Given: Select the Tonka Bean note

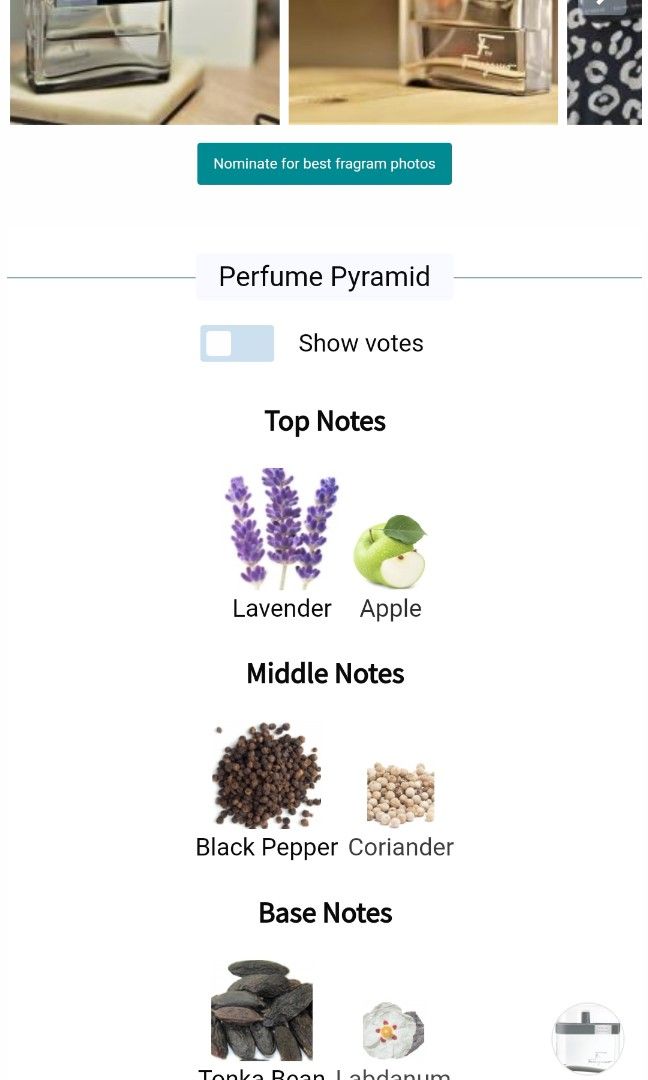Looking at the screenshot, I should [262, 1010].
